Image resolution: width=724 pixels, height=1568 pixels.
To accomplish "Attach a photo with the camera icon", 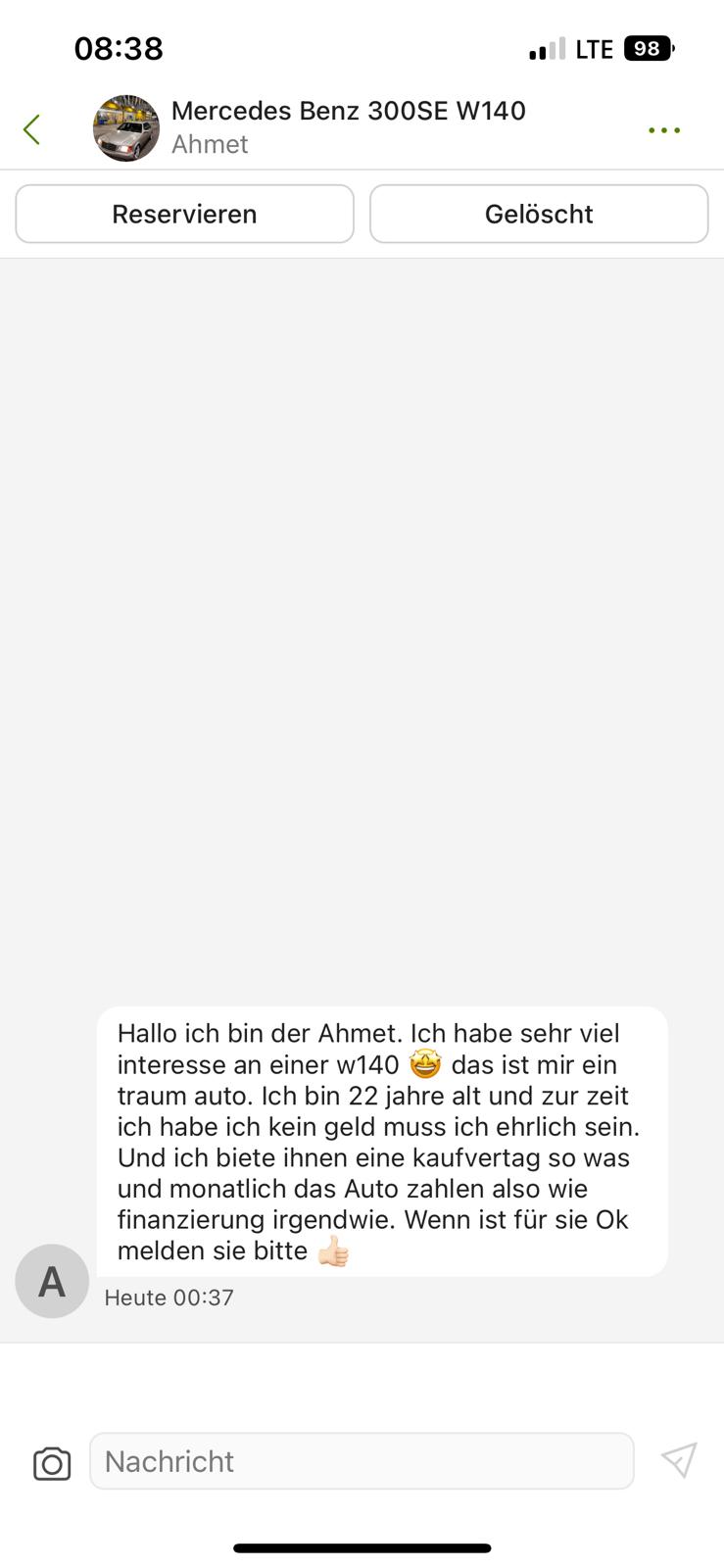I will point(52,1463).
